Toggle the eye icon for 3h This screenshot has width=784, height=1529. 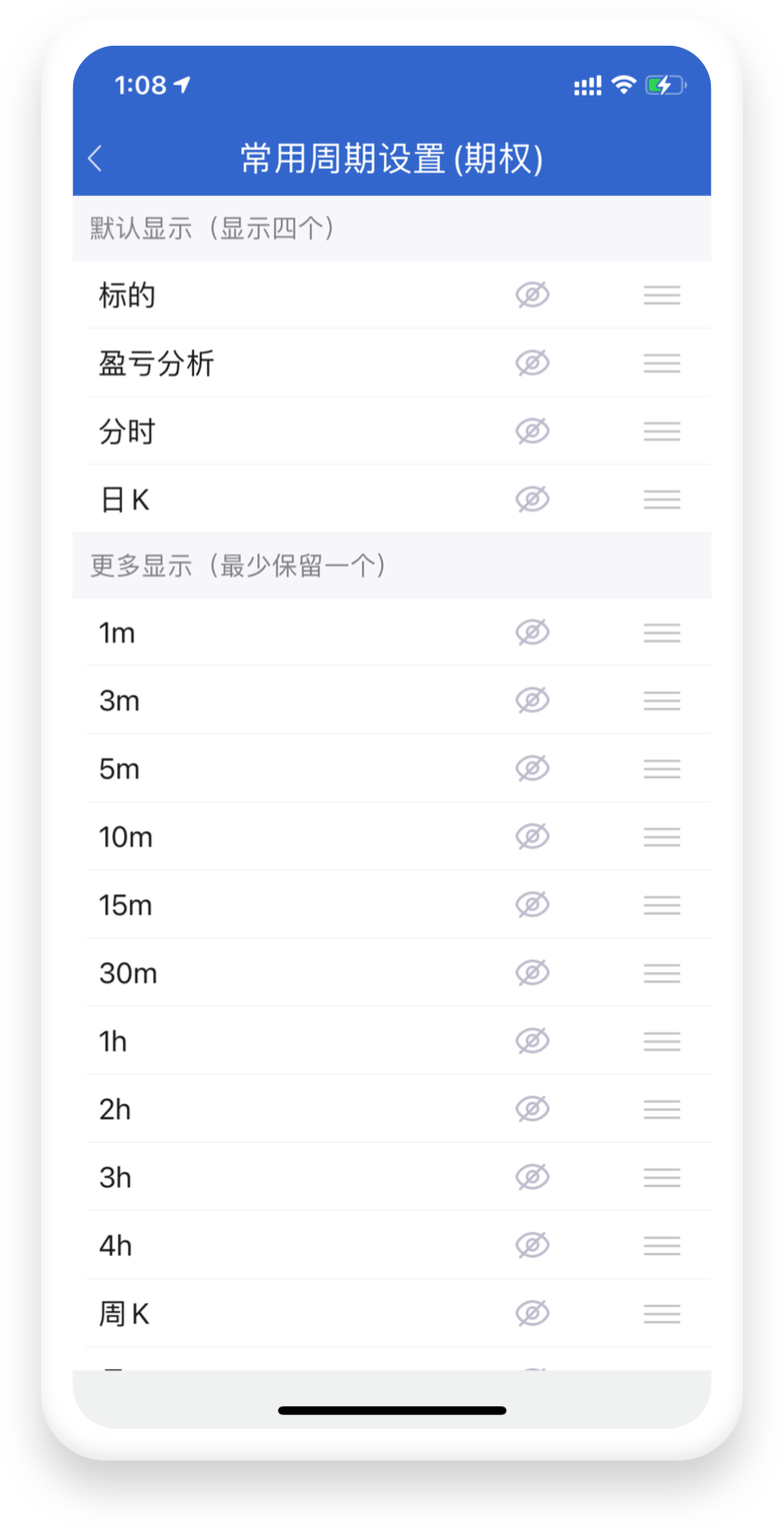[532, 1177]
